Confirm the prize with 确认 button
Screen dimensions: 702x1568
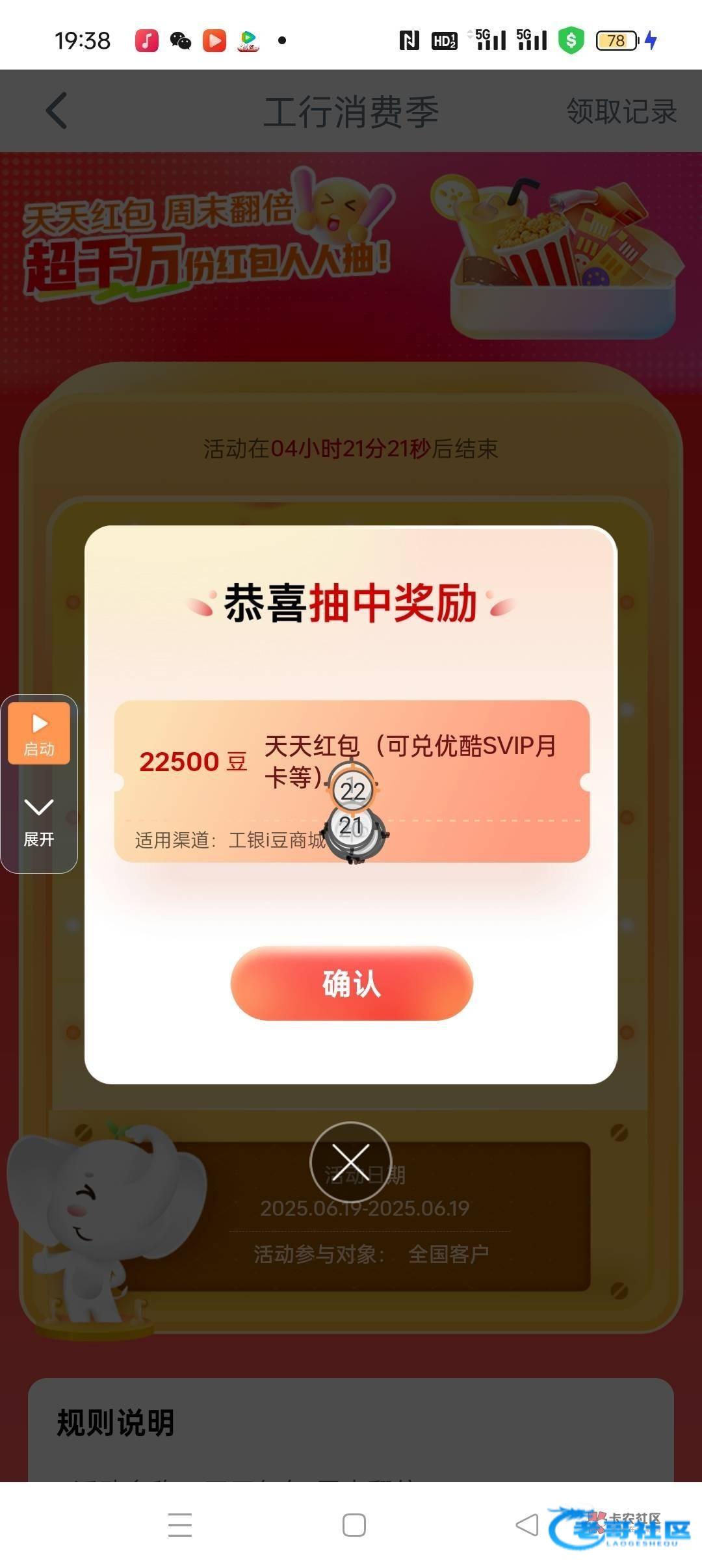[351, 983]
